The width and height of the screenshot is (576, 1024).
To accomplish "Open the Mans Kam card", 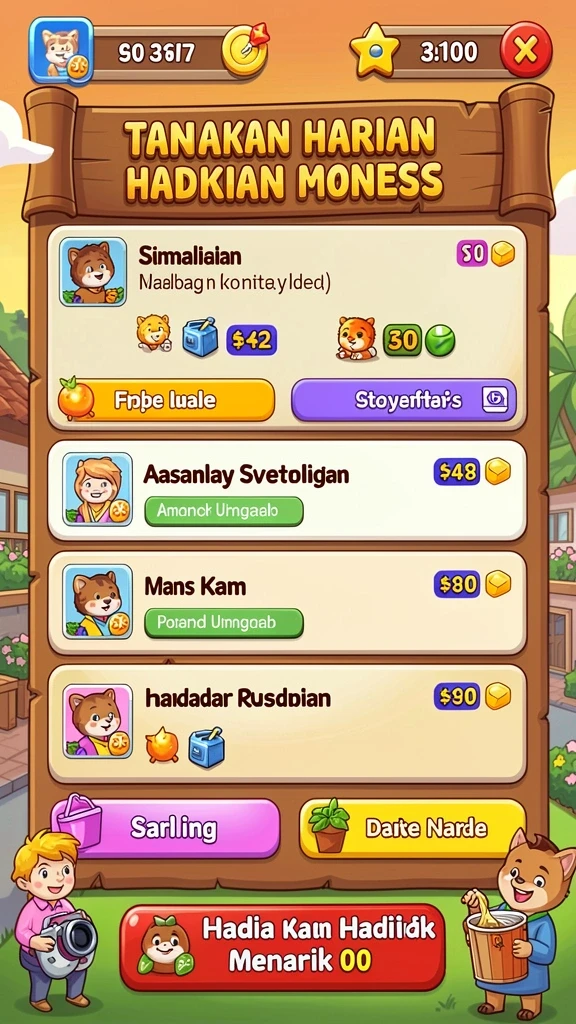I will click(287, 603).
